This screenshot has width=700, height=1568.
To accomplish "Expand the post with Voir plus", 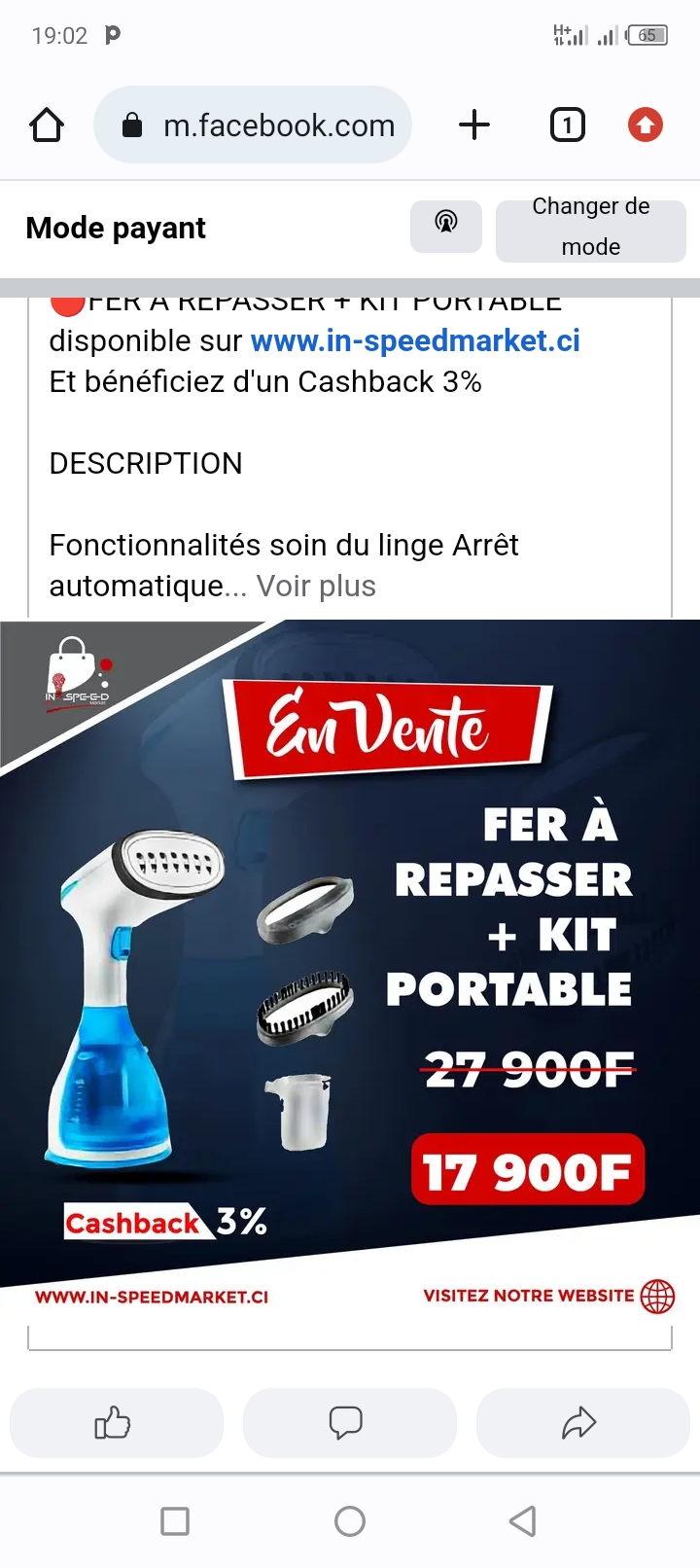I will point(316,587).
